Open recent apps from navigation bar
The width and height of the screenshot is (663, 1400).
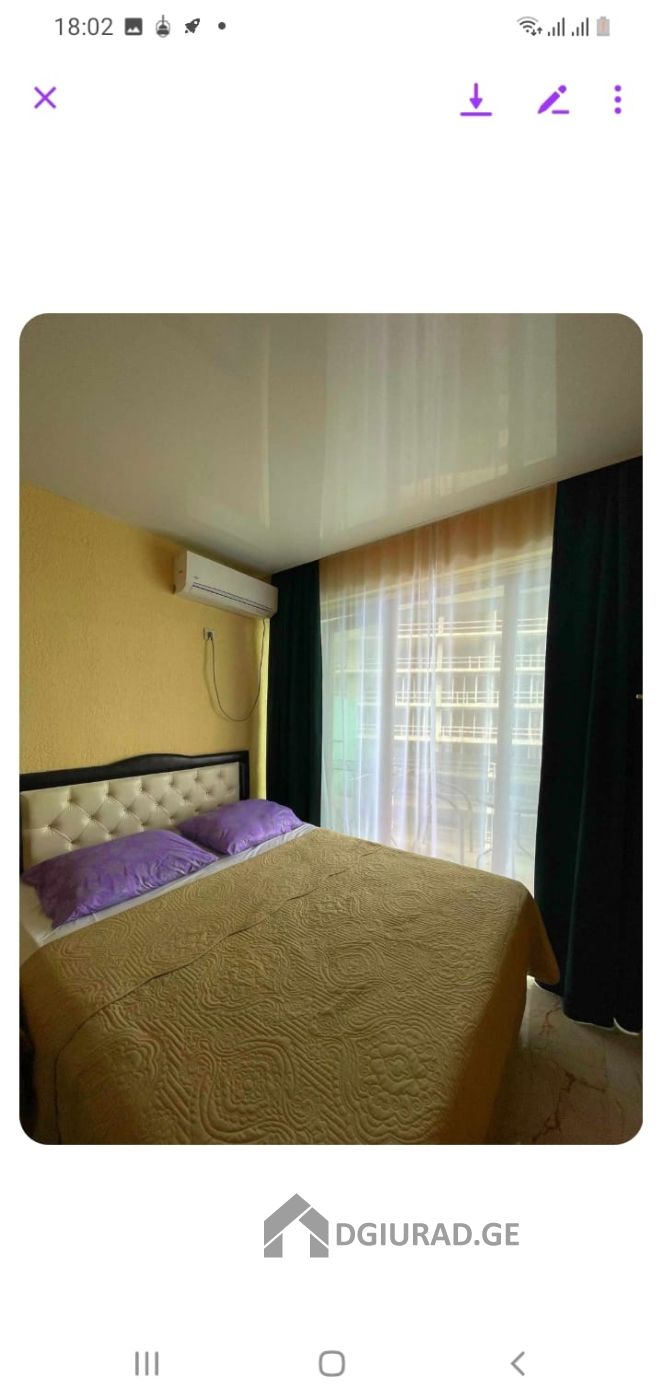147,1363
